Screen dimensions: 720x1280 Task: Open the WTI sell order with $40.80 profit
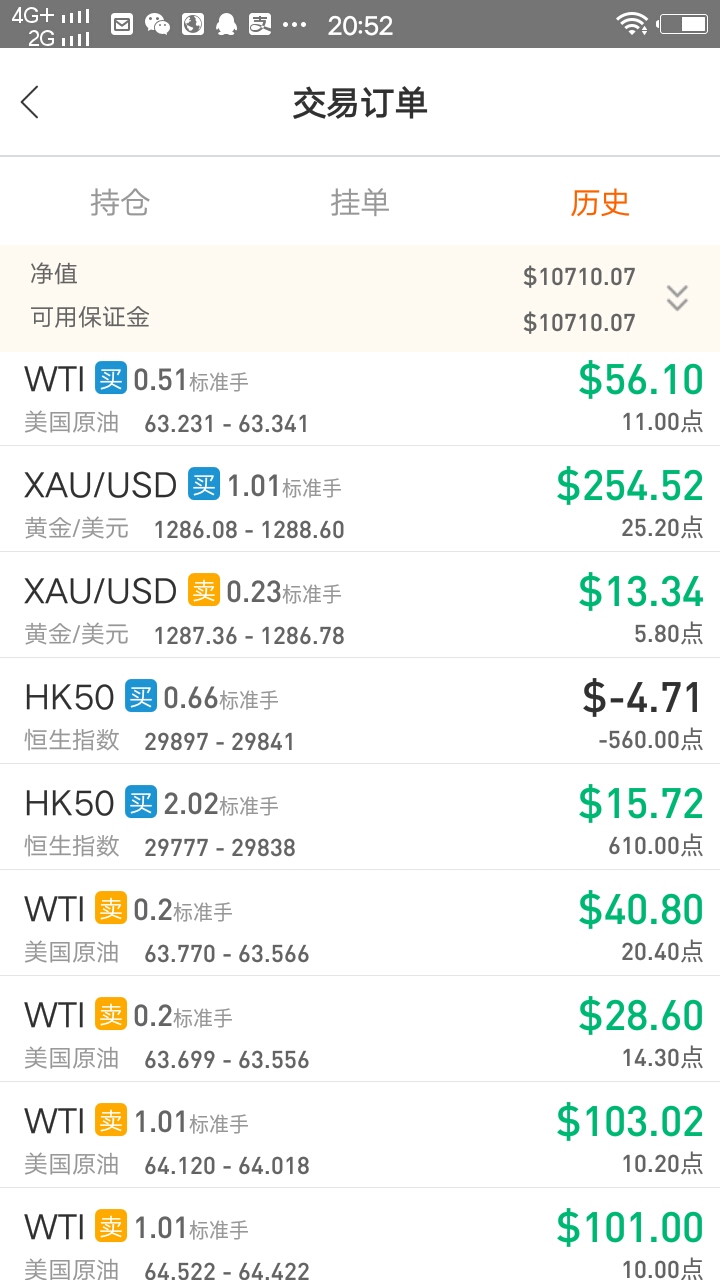(x=360, y=923)
